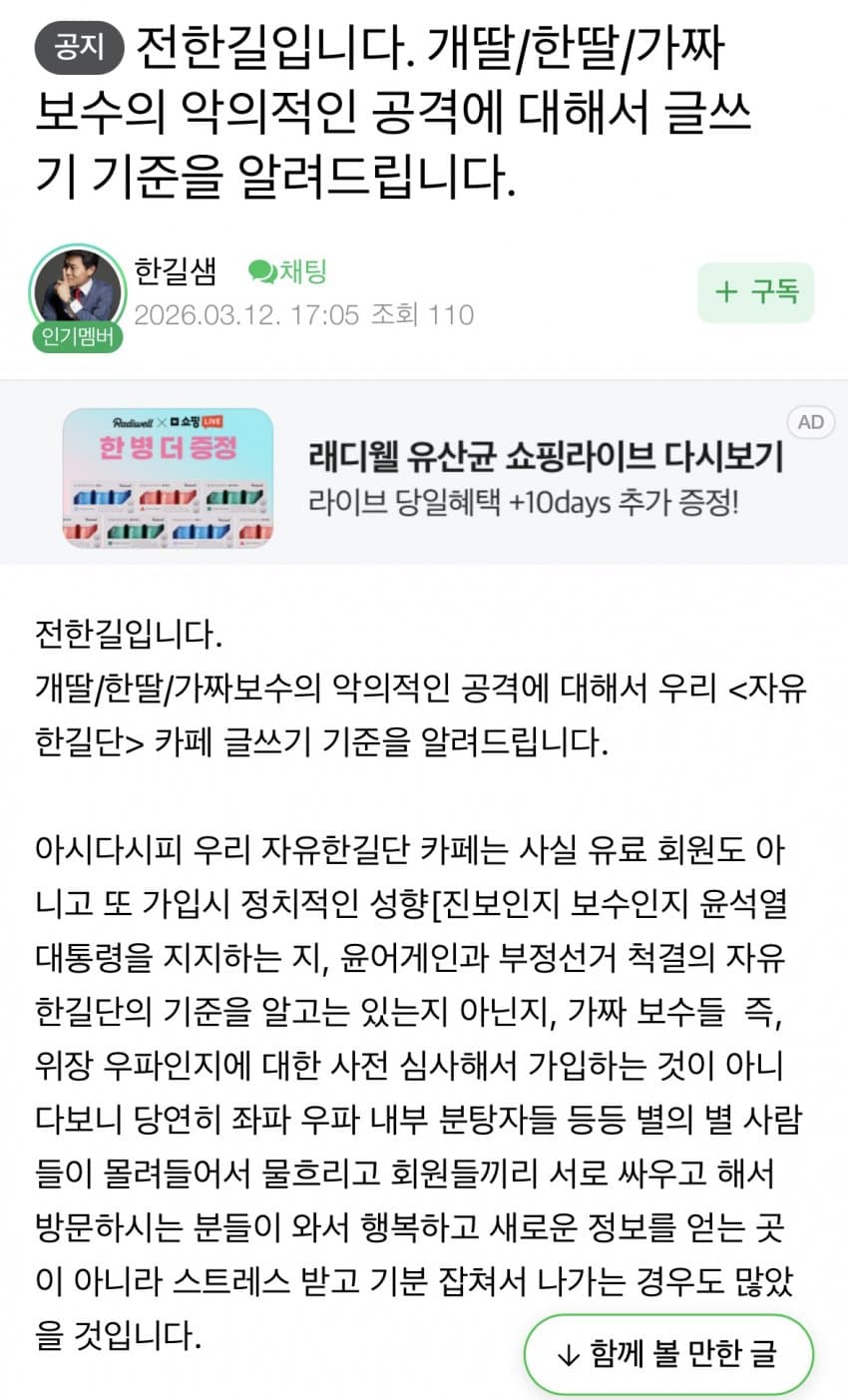Start a chat via 채팅 link
Screen dimensions: 848x1400
[x=287, y=271]
